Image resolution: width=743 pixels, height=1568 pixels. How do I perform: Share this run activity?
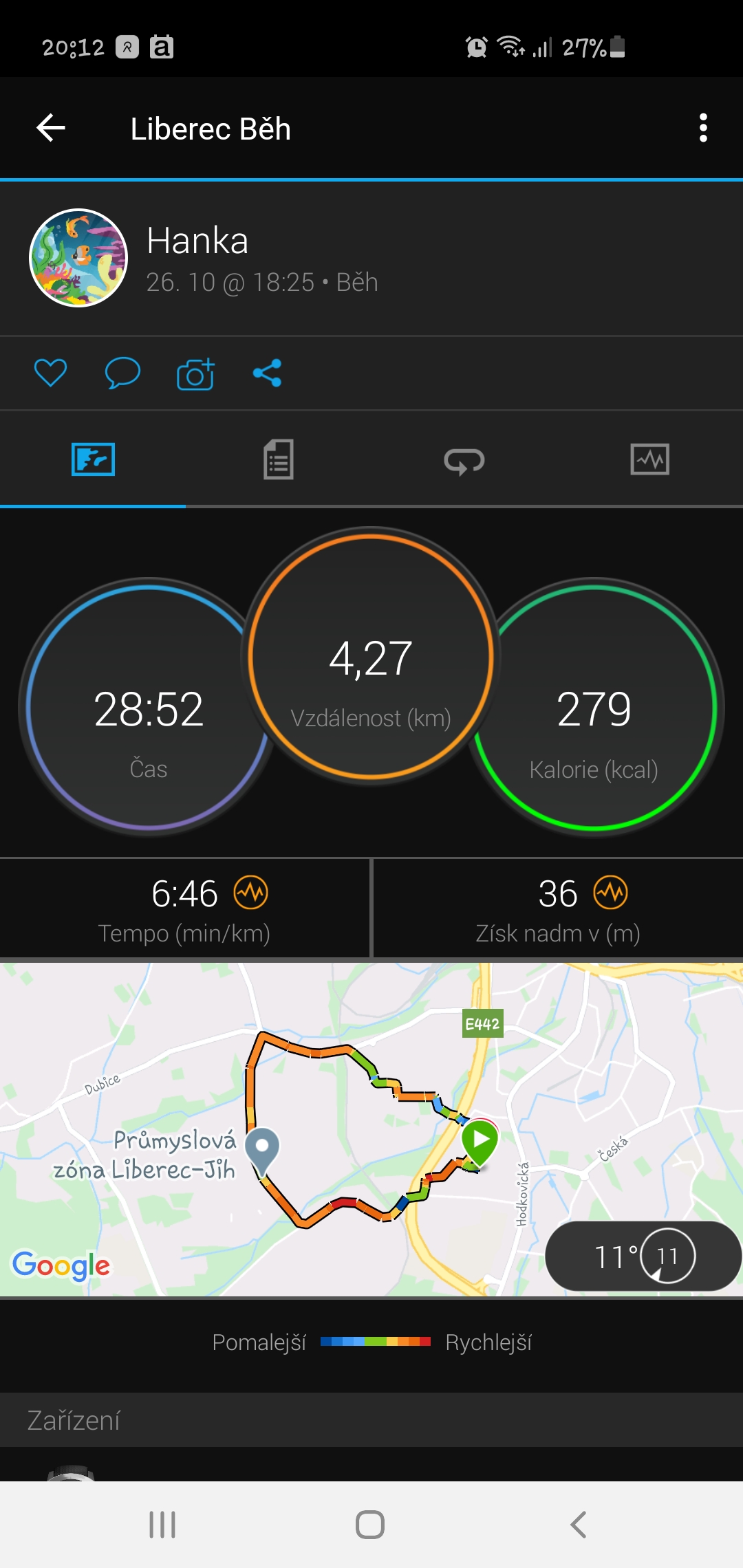click(x=267, y=373)
